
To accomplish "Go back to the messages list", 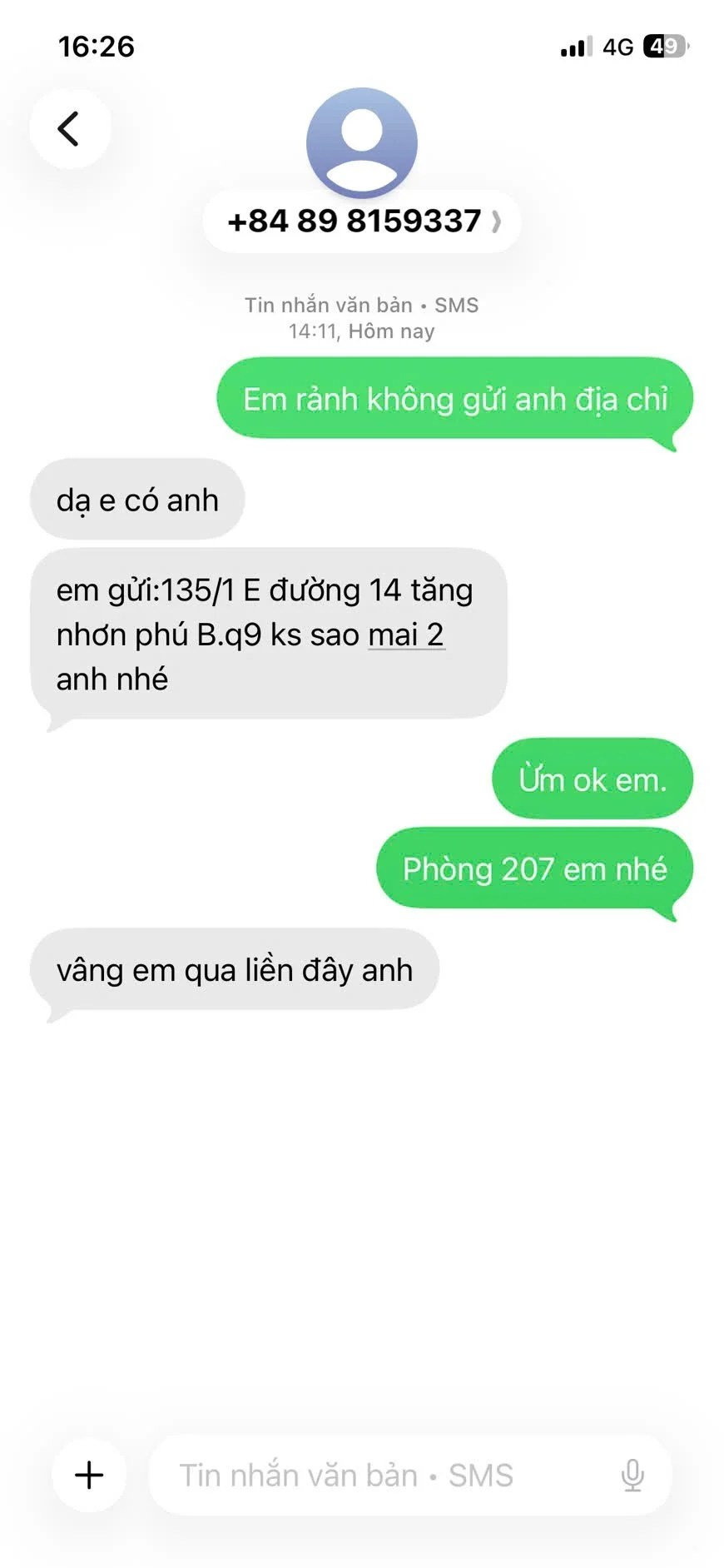I will tap(70, 129).
